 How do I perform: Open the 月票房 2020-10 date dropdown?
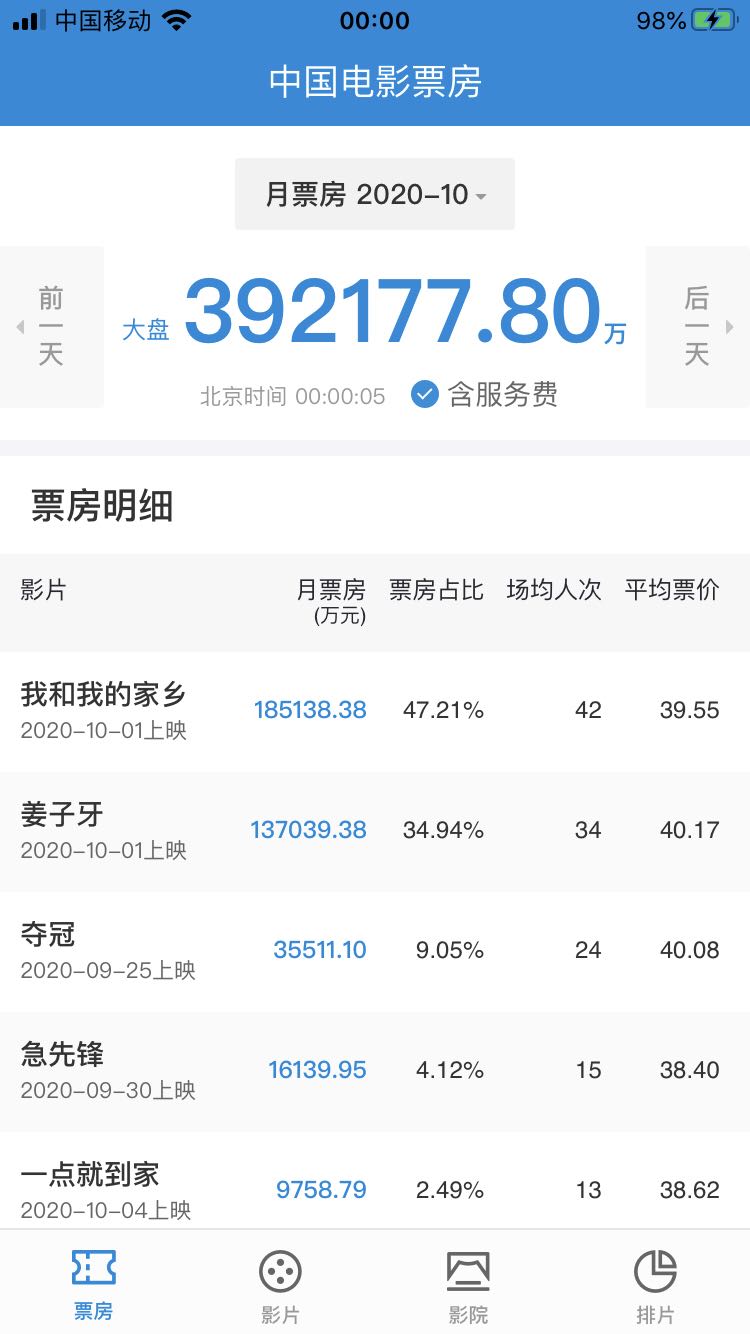[x=375, y=194]
